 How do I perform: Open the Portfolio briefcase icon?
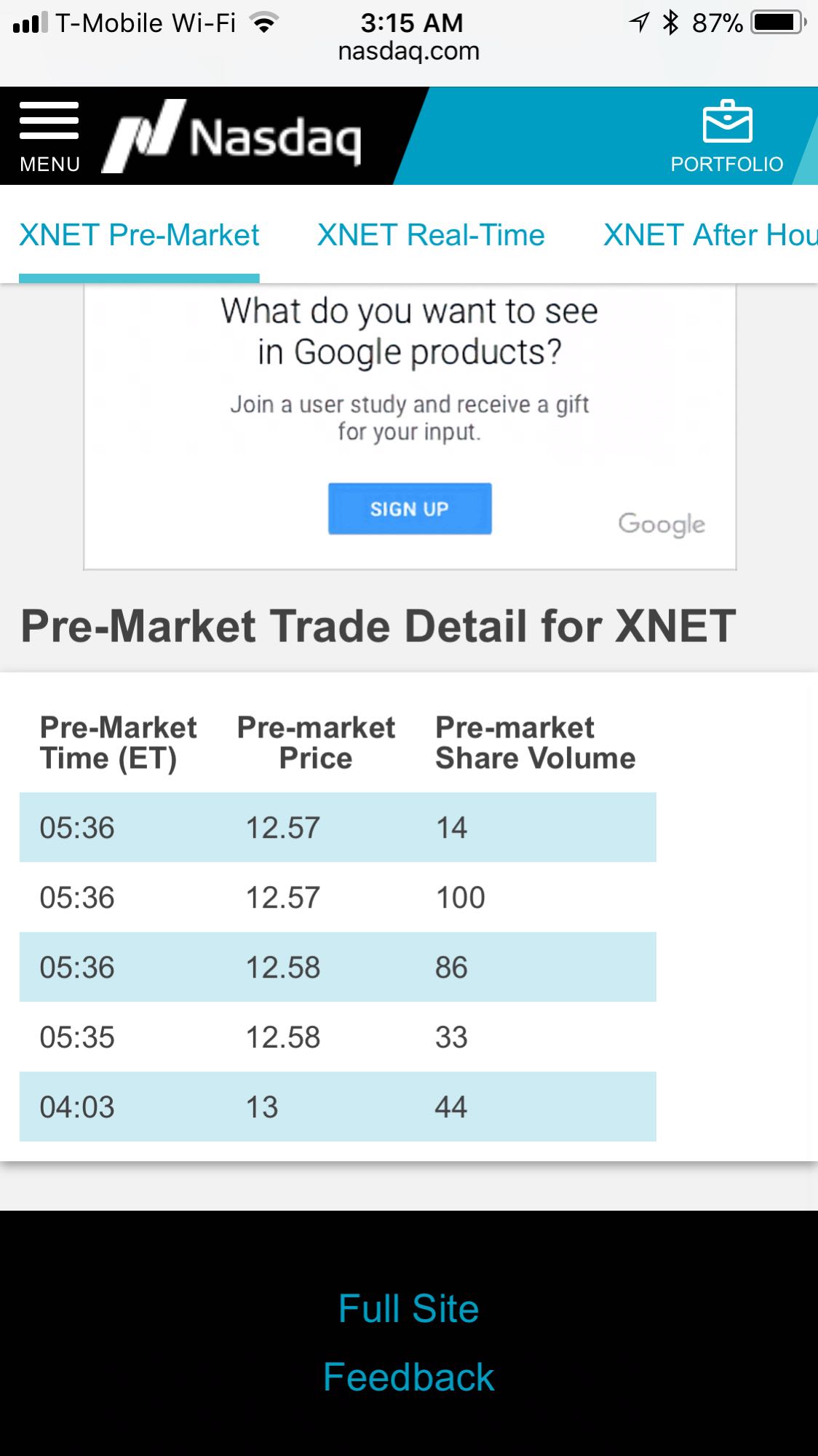click(727, 136)
